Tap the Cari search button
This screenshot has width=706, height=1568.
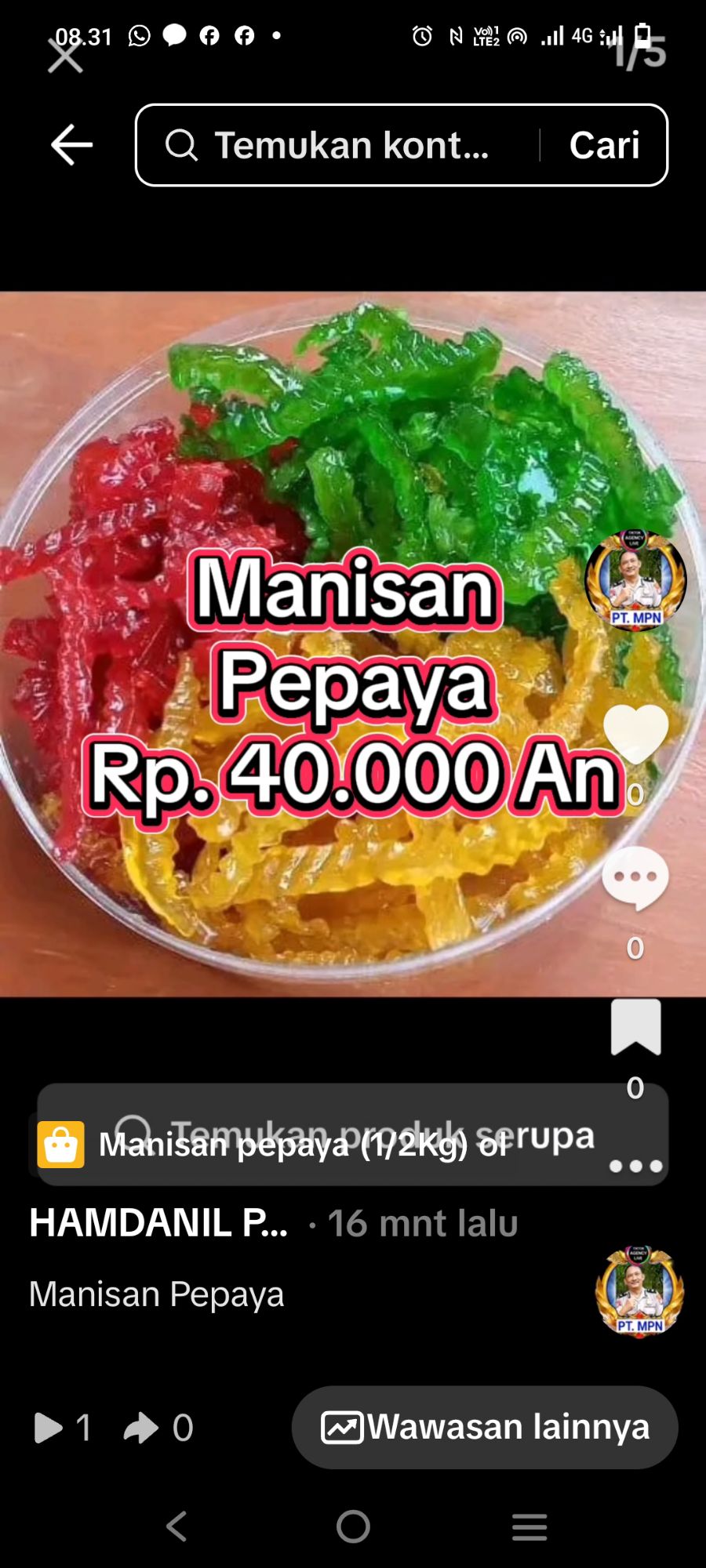pyautogui.click(x=604, y=145)
